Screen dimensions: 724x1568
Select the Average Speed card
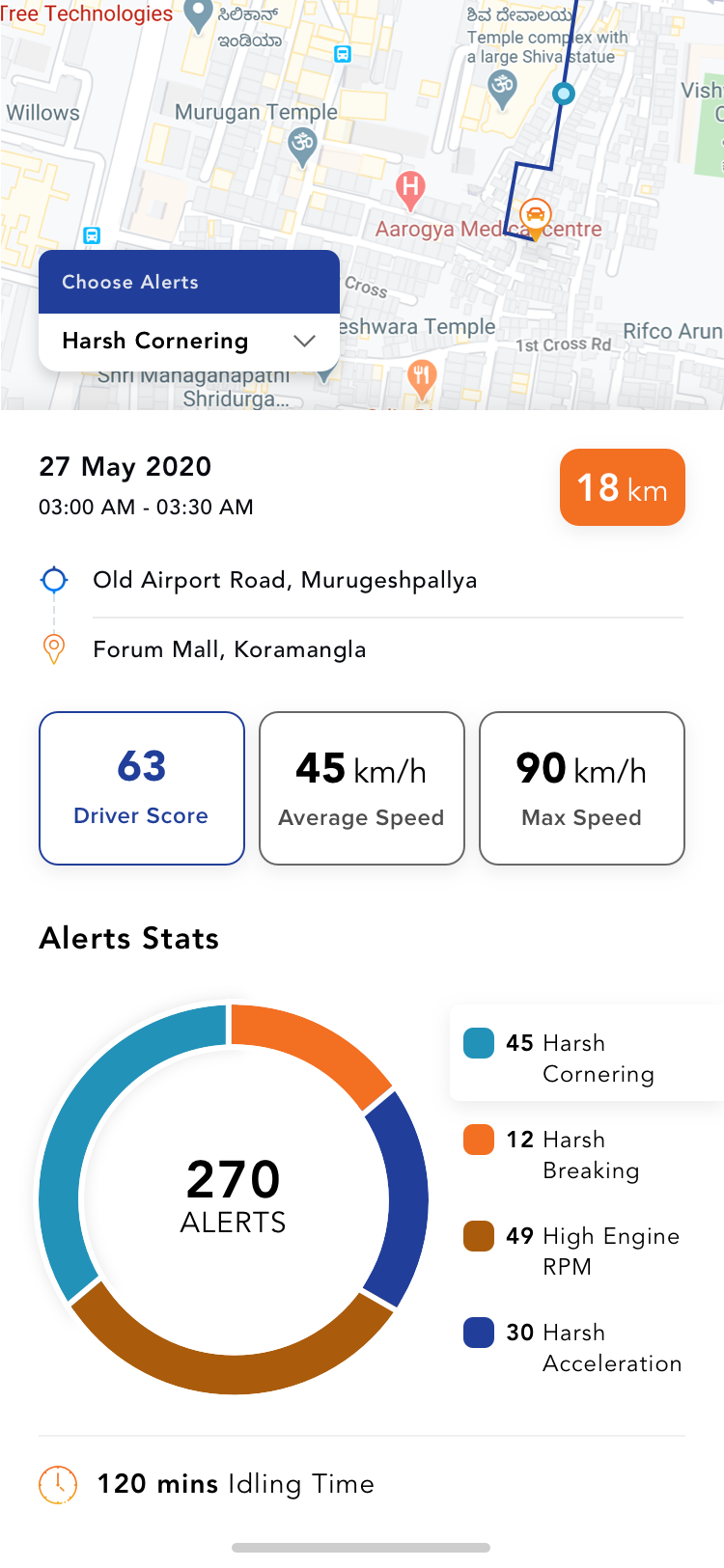pyautogui.click(x=362, y=788)
